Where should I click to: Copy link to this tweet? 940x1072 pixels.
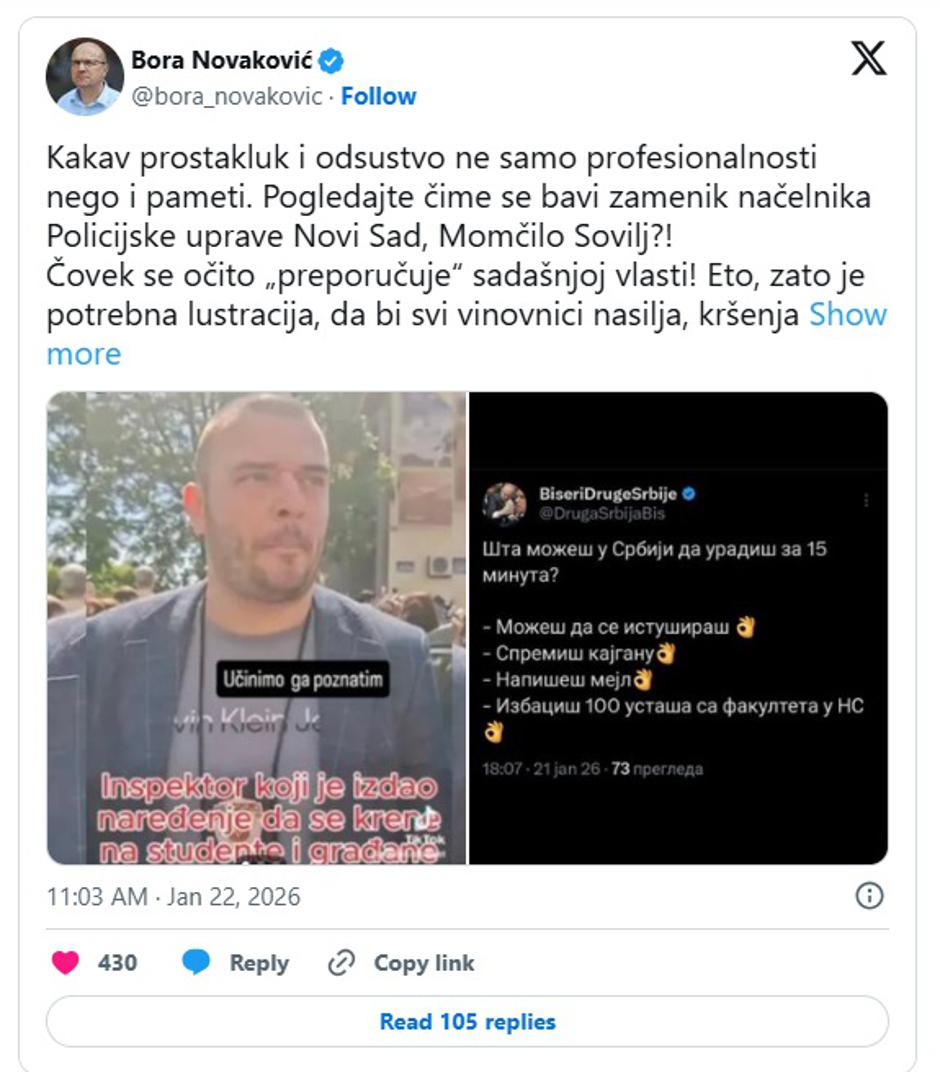pyautogui.click(x=402, y=963)
